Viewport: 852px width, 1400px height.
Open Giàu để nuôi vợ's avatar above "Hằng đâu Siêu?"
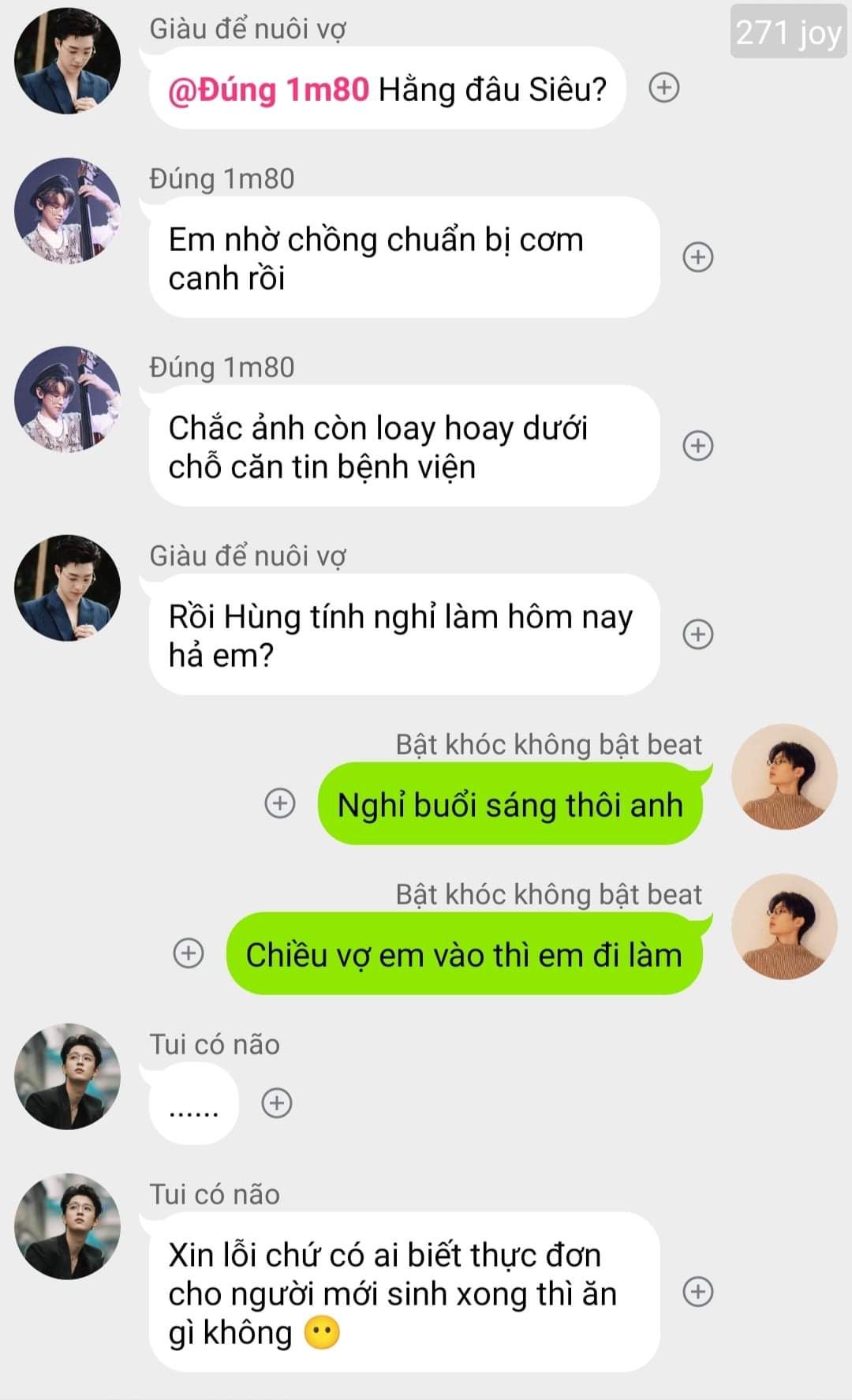coord(68,62)
